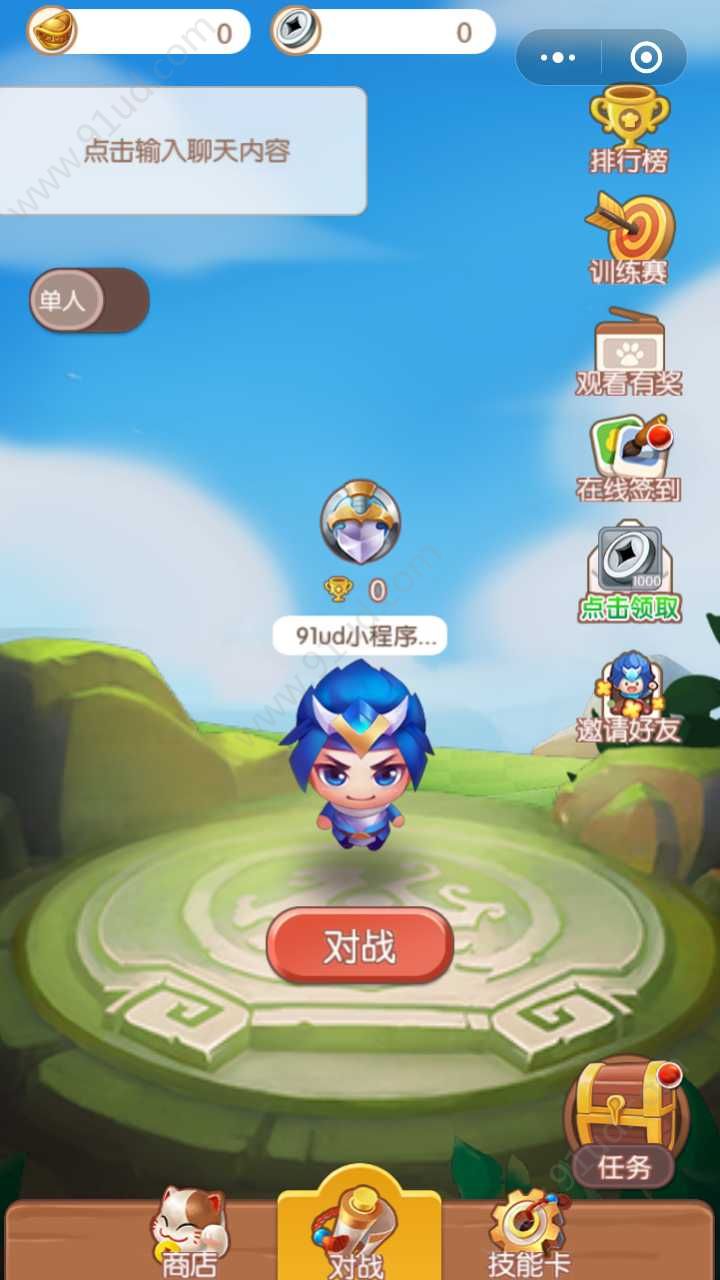Open the 排行榜 leaderboard
The image size is (720, 1280).
click(x=628, y=130)
